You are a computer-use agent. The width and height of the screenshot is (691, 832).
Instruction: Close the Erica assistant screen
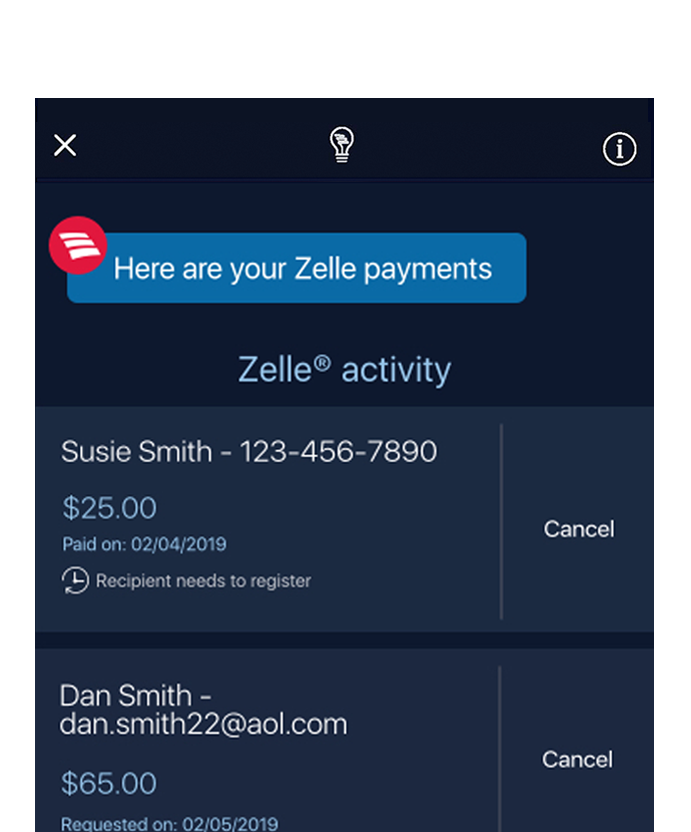65,146
